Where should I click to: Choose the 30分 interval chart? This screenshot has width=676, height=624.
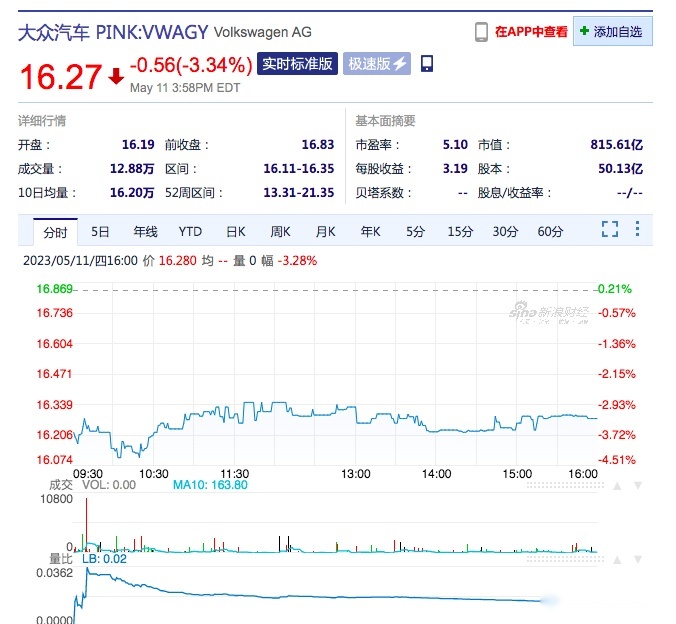tap(505, 232)
